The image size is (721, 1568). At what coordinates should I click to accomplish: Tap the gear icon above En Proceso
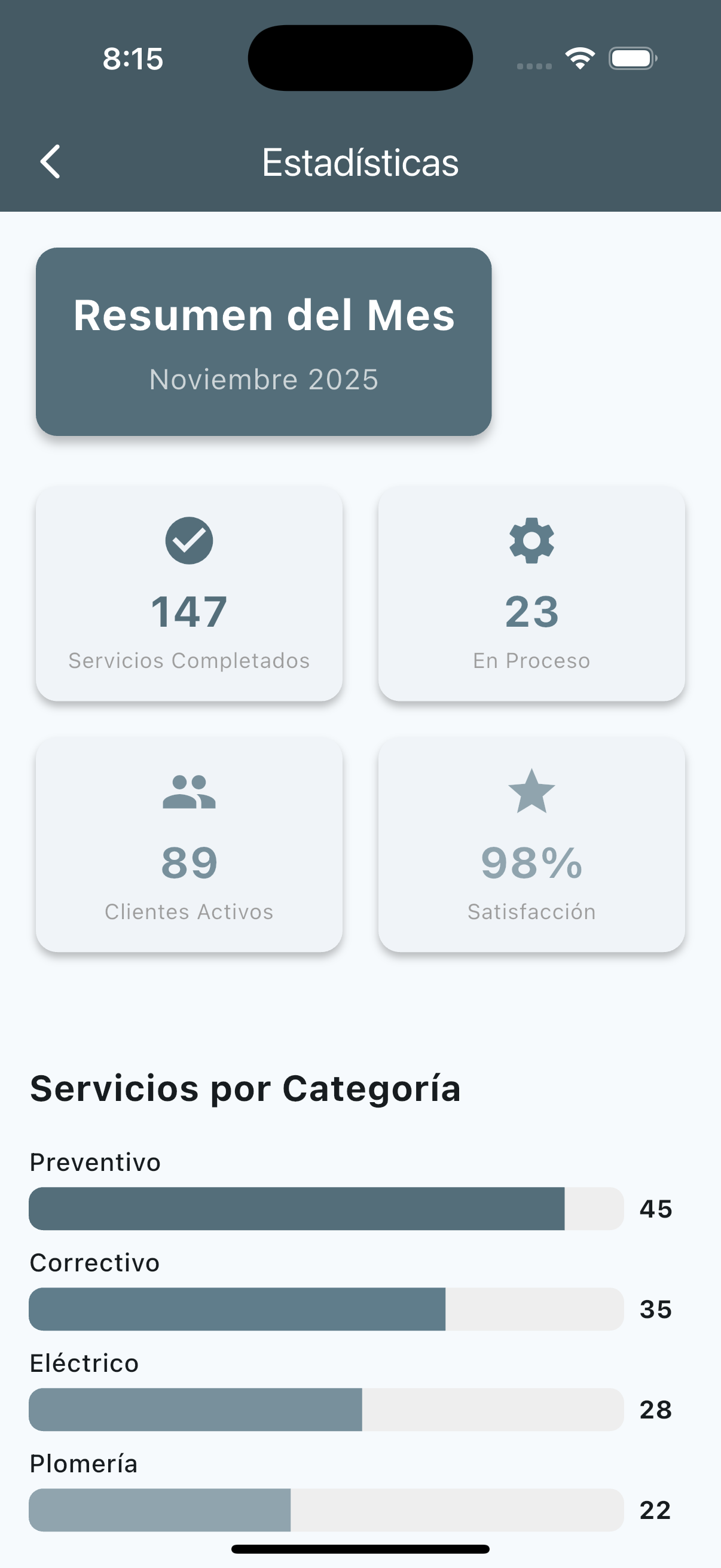point(530,541)
